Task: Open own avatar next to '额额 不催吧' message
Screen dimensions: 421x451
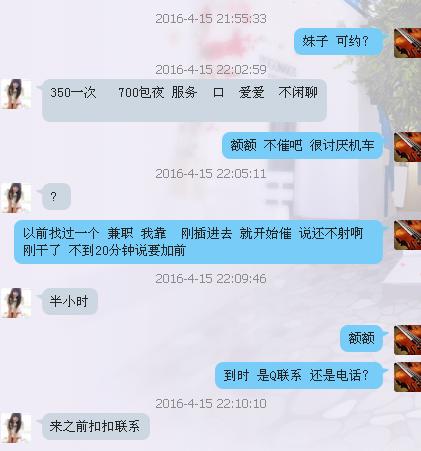Action: coord(407,147)
